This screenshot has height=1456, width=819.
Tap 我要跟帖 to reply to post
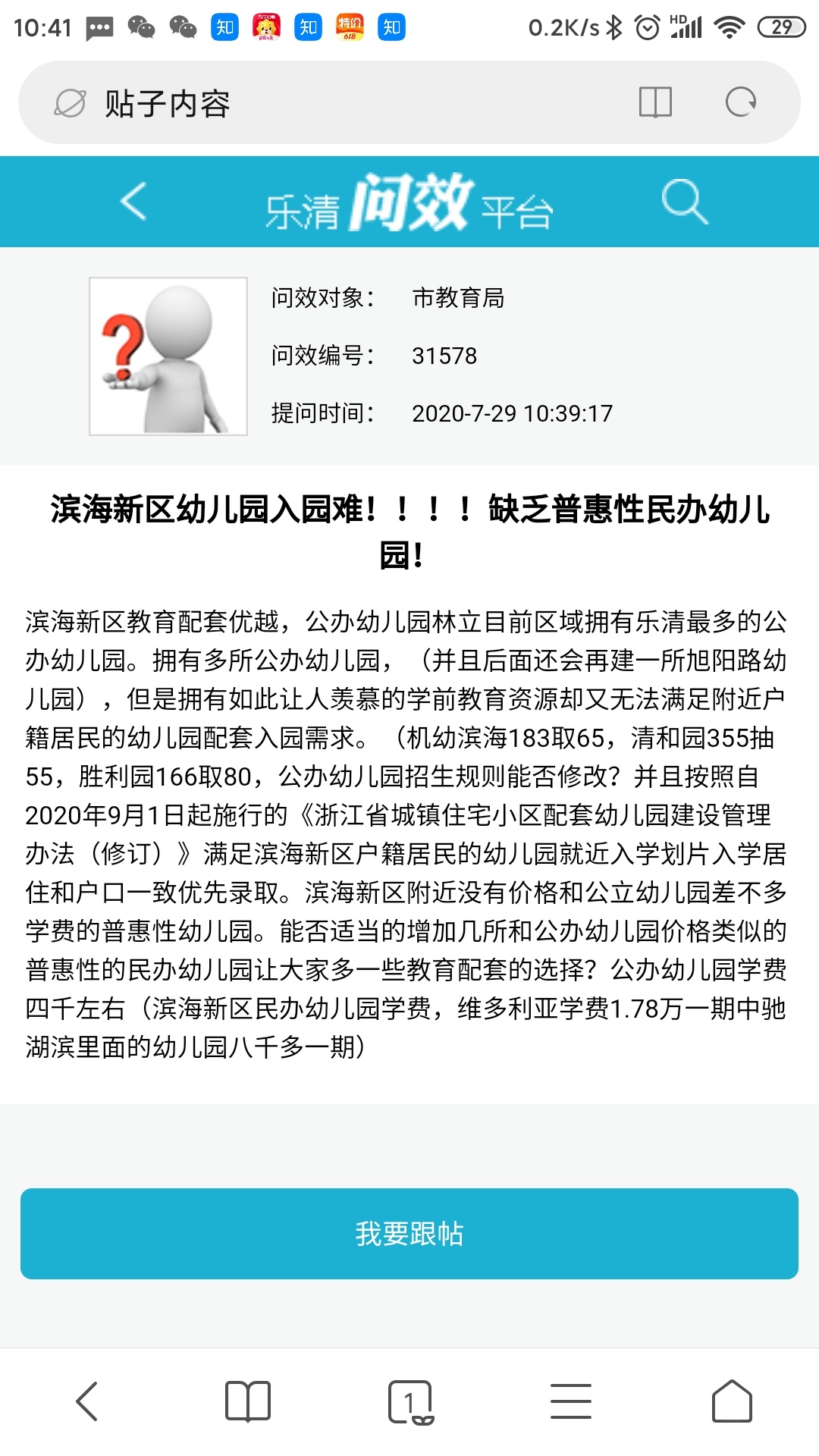click(409, 1234)
